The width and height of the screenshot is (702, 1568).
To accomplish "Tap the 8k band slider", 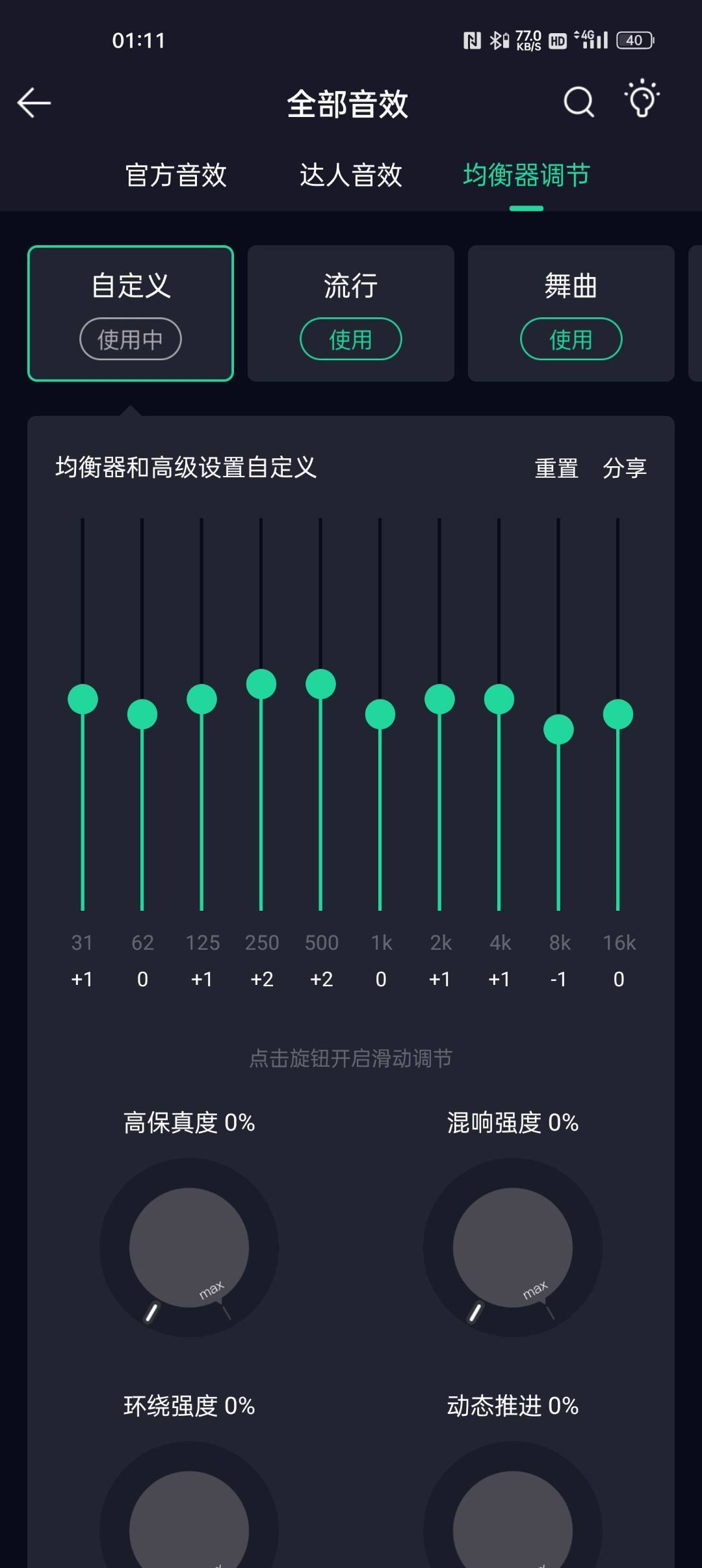I will (x=558, y=729).
